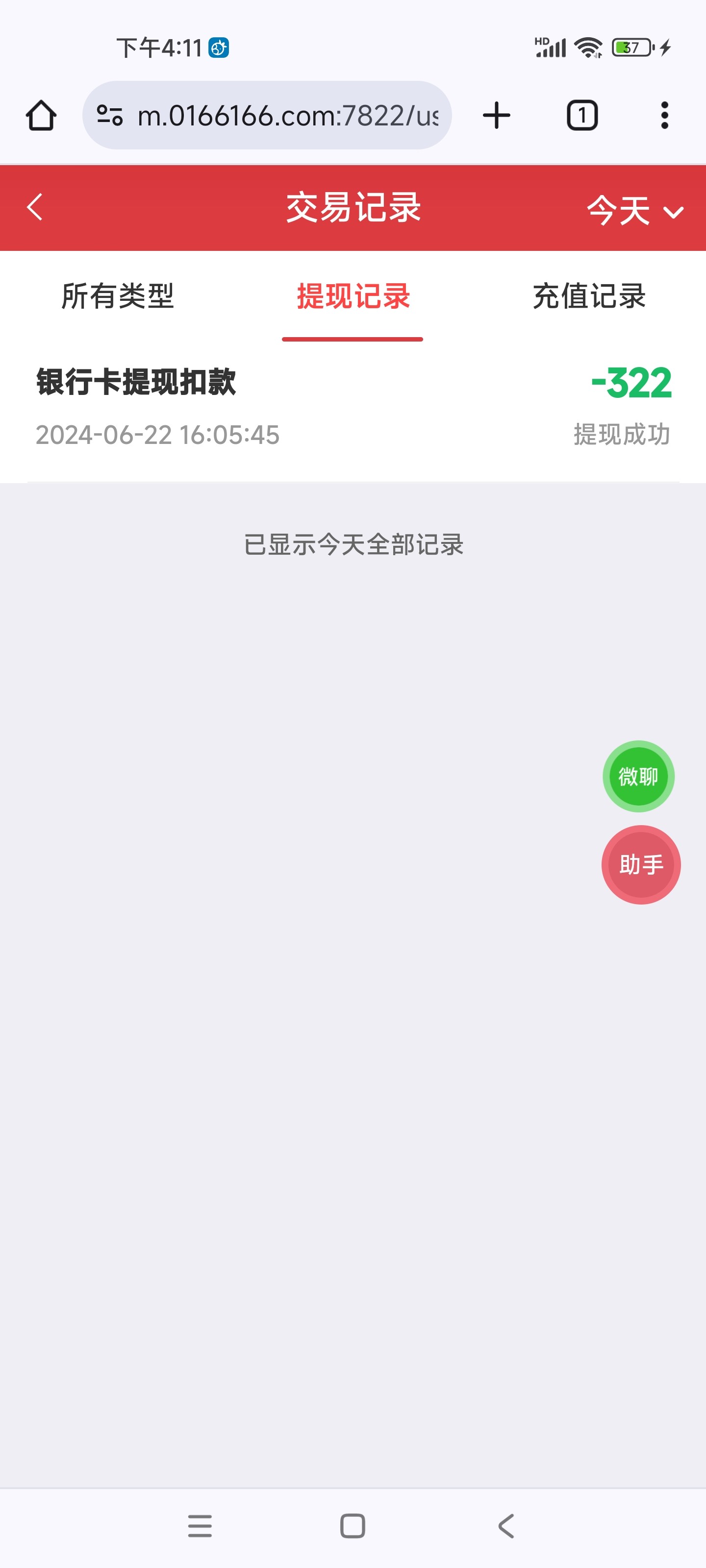Screen dimensions: 706x1568
Task: Tap the 提现成功 status text
Action: point(620,435)
